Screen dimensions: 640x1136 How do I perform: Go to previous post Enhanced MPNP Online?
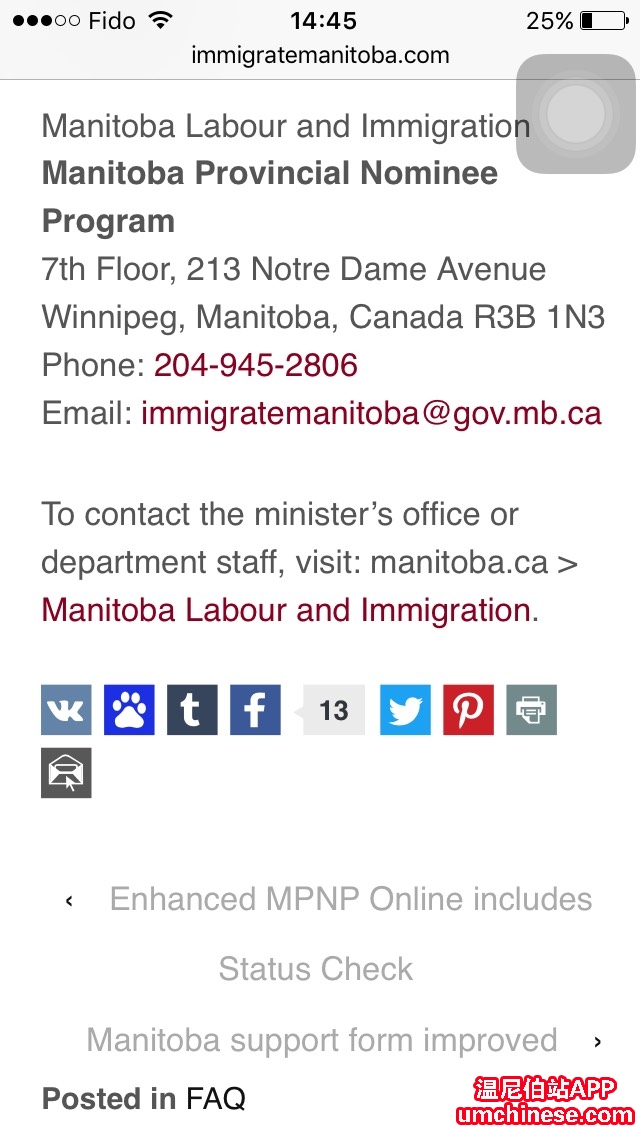[350, 900]
